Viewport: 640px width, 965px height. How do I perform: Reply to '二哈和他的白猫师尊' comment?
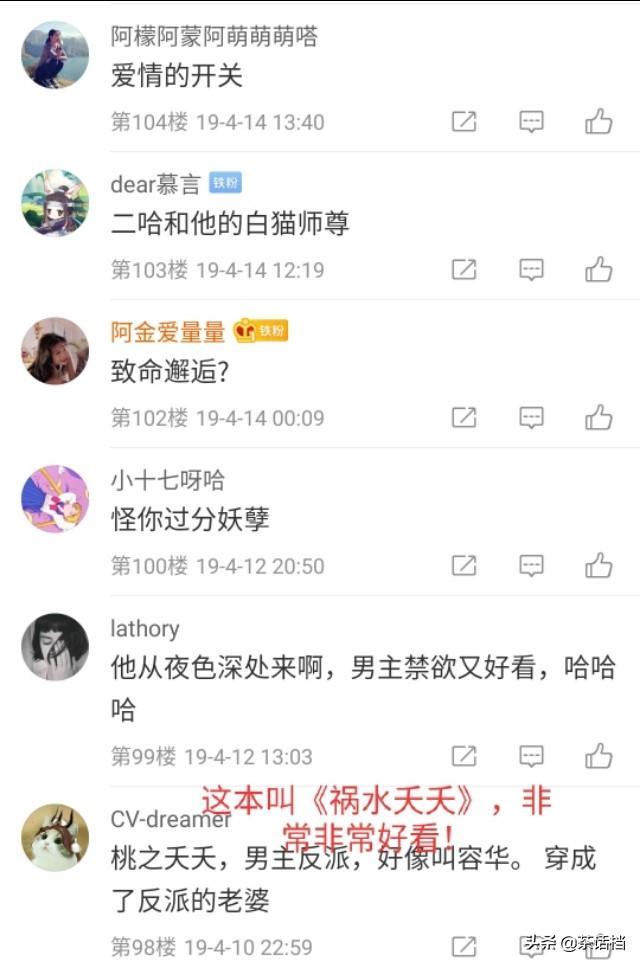coord(531,269)
